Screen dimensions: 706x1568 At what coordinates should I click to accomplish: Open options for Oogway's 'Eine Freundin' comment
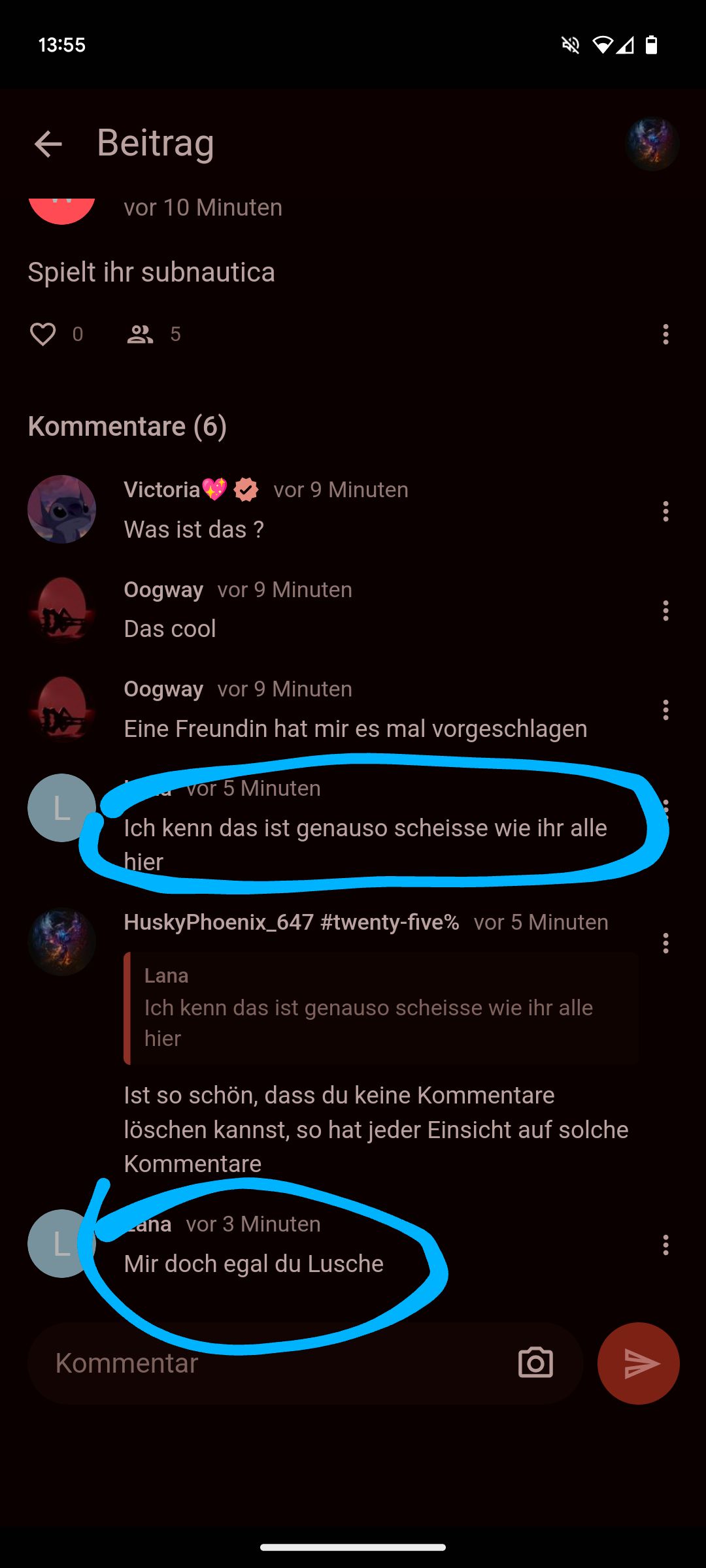click(x=665, y=710)
